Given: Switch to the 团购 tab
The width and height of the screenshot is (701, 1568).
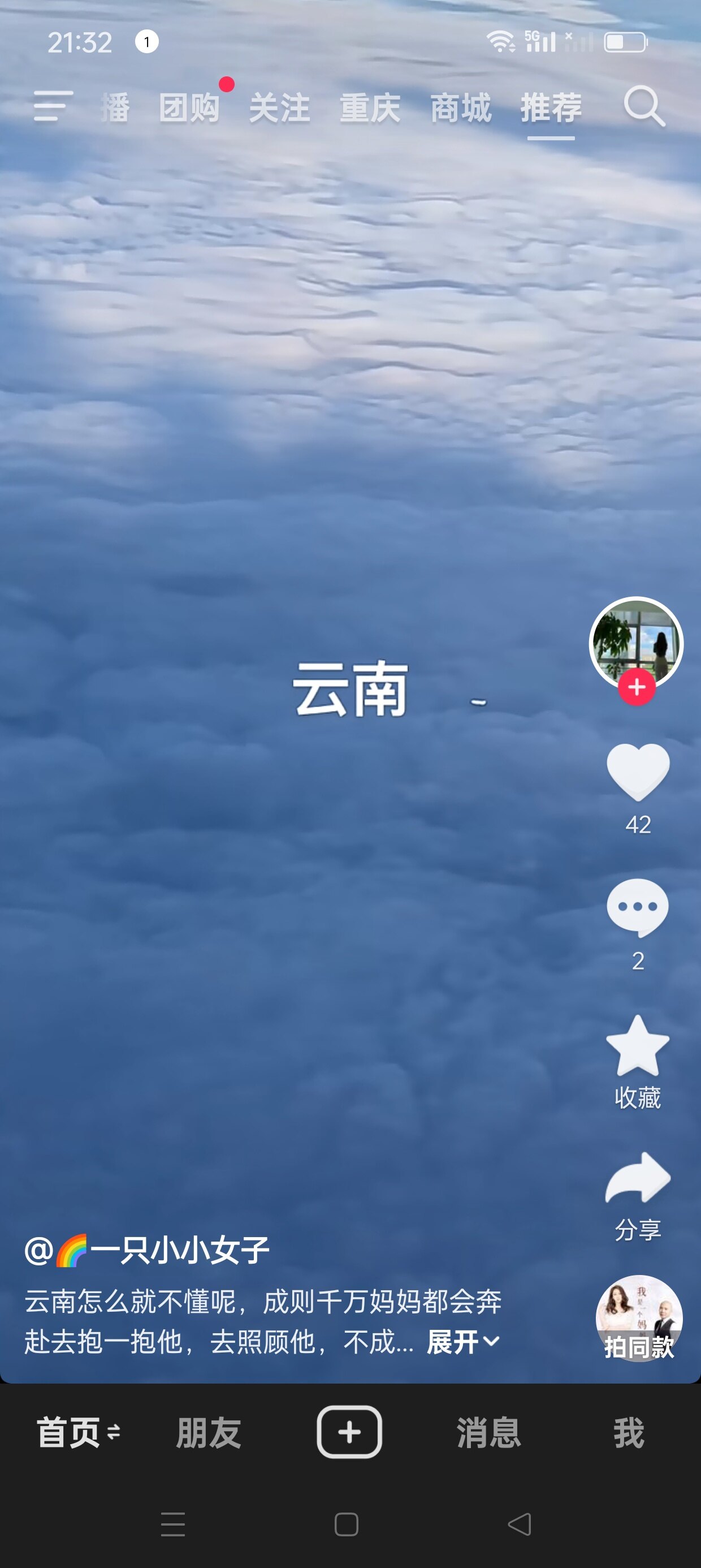Looking at the screenshot, I should click(189, 107).
